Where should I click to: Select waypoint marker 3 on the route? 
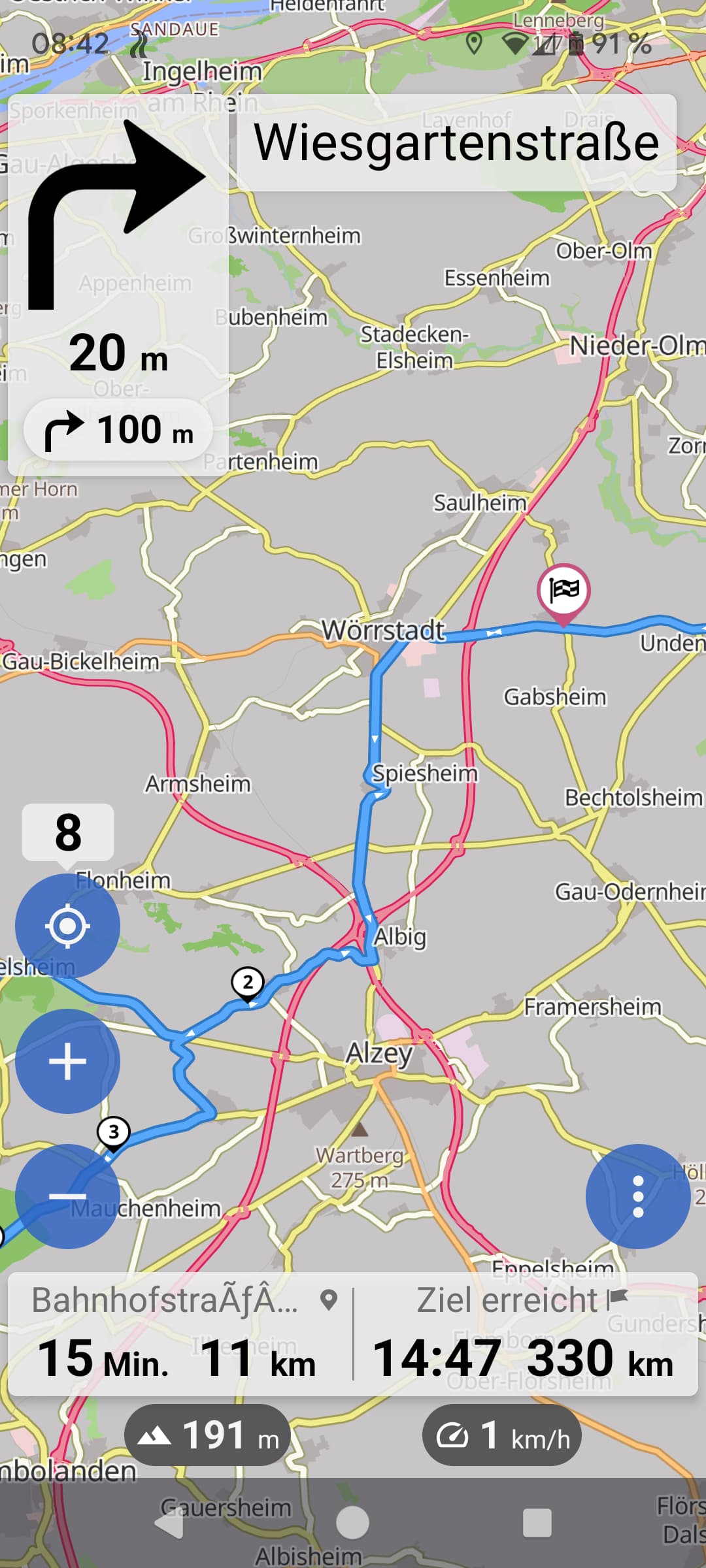coord(114,1134)
